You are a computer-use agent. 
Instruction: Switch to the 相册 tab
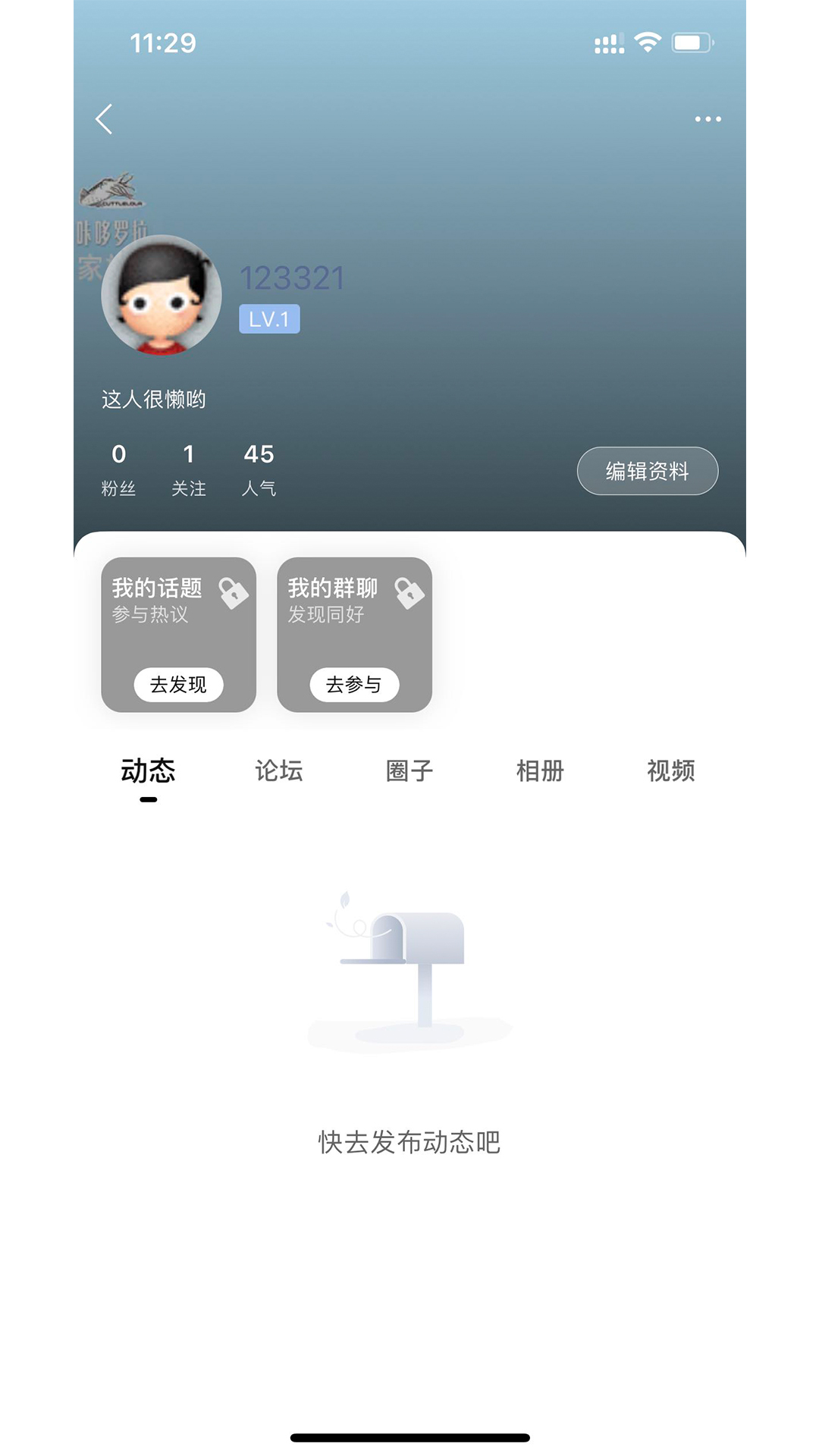coord(539,770)
